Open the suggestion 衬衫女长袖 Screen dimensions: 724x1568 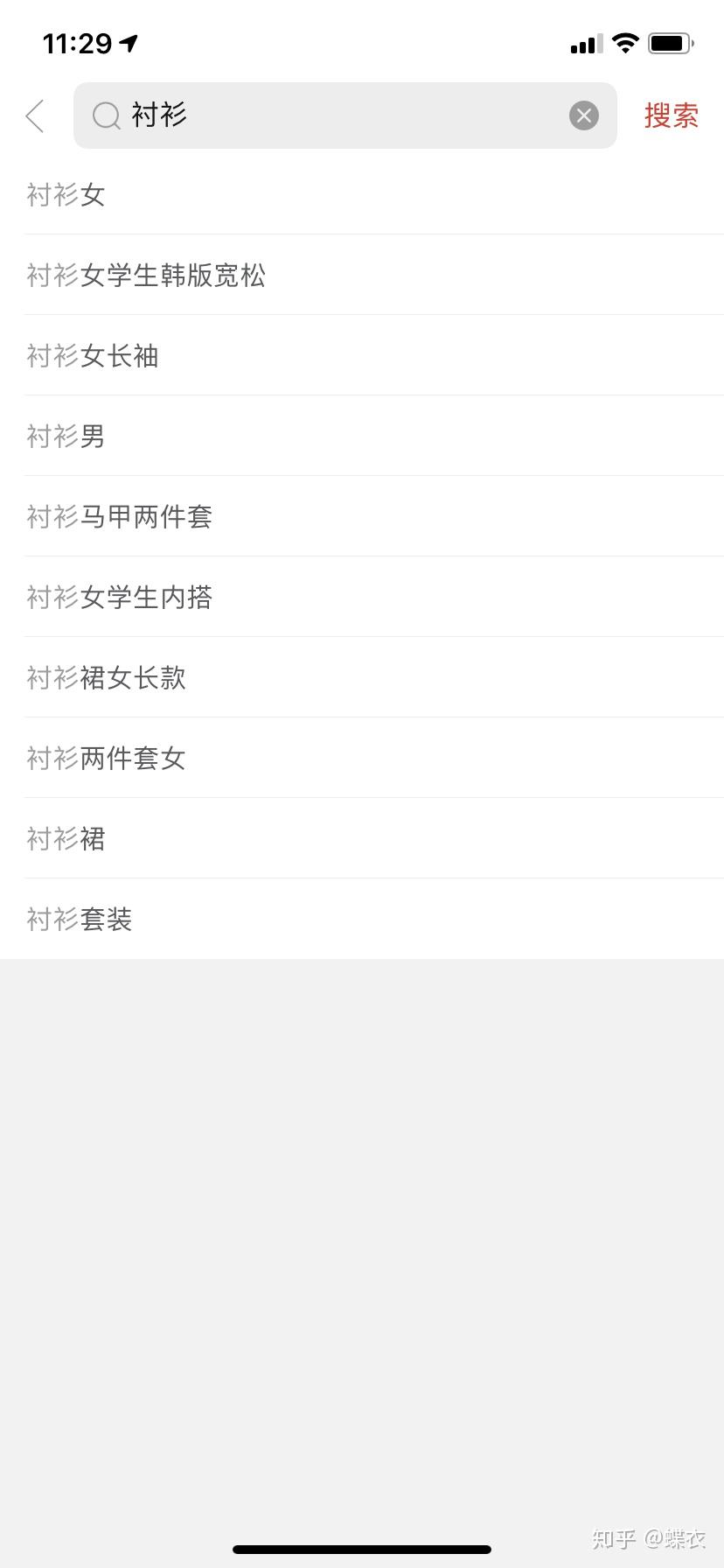[93, 355]
